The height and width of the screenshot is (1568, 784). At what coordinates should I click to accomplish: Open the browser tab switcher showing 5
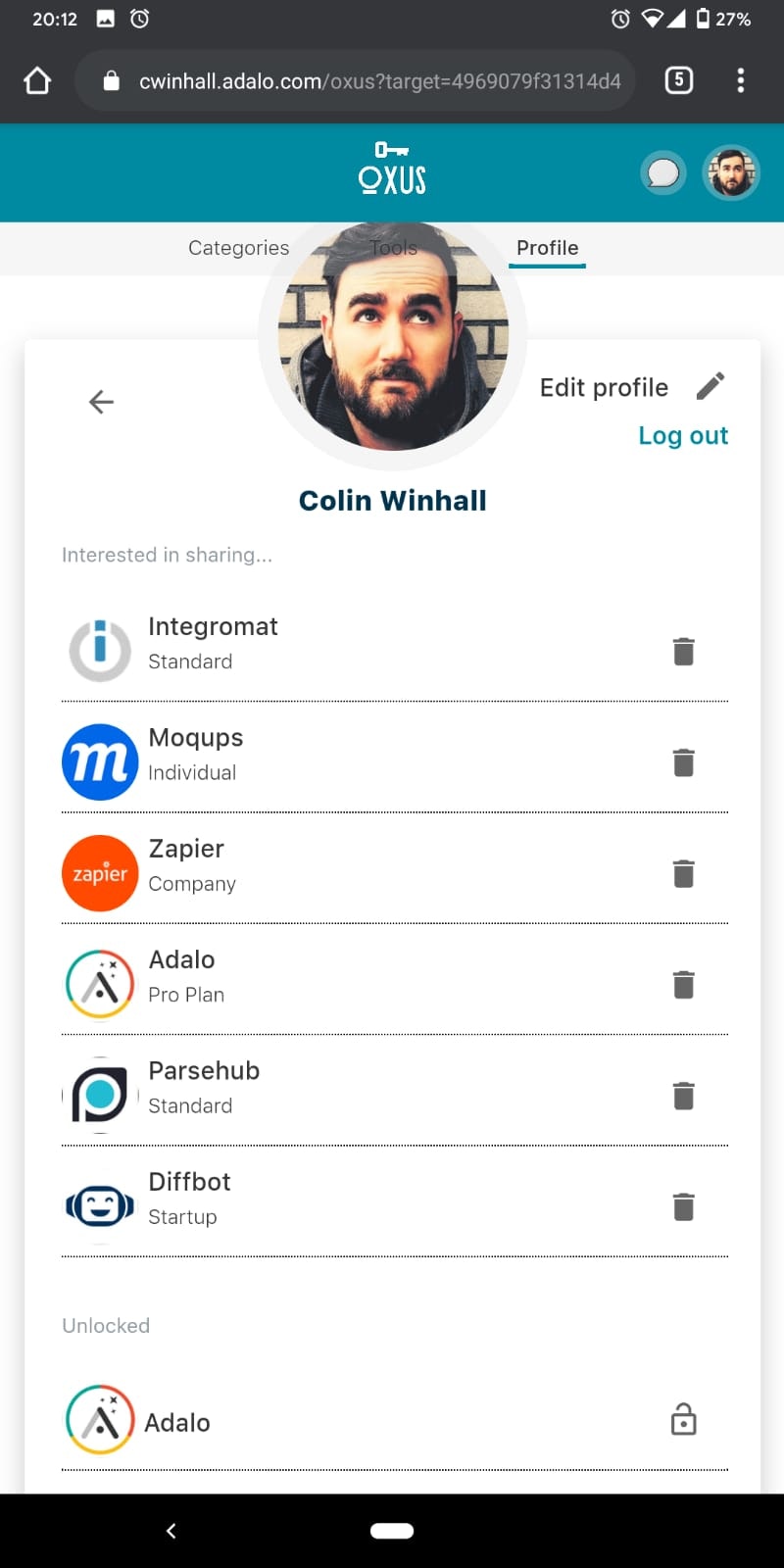(679, 80)
